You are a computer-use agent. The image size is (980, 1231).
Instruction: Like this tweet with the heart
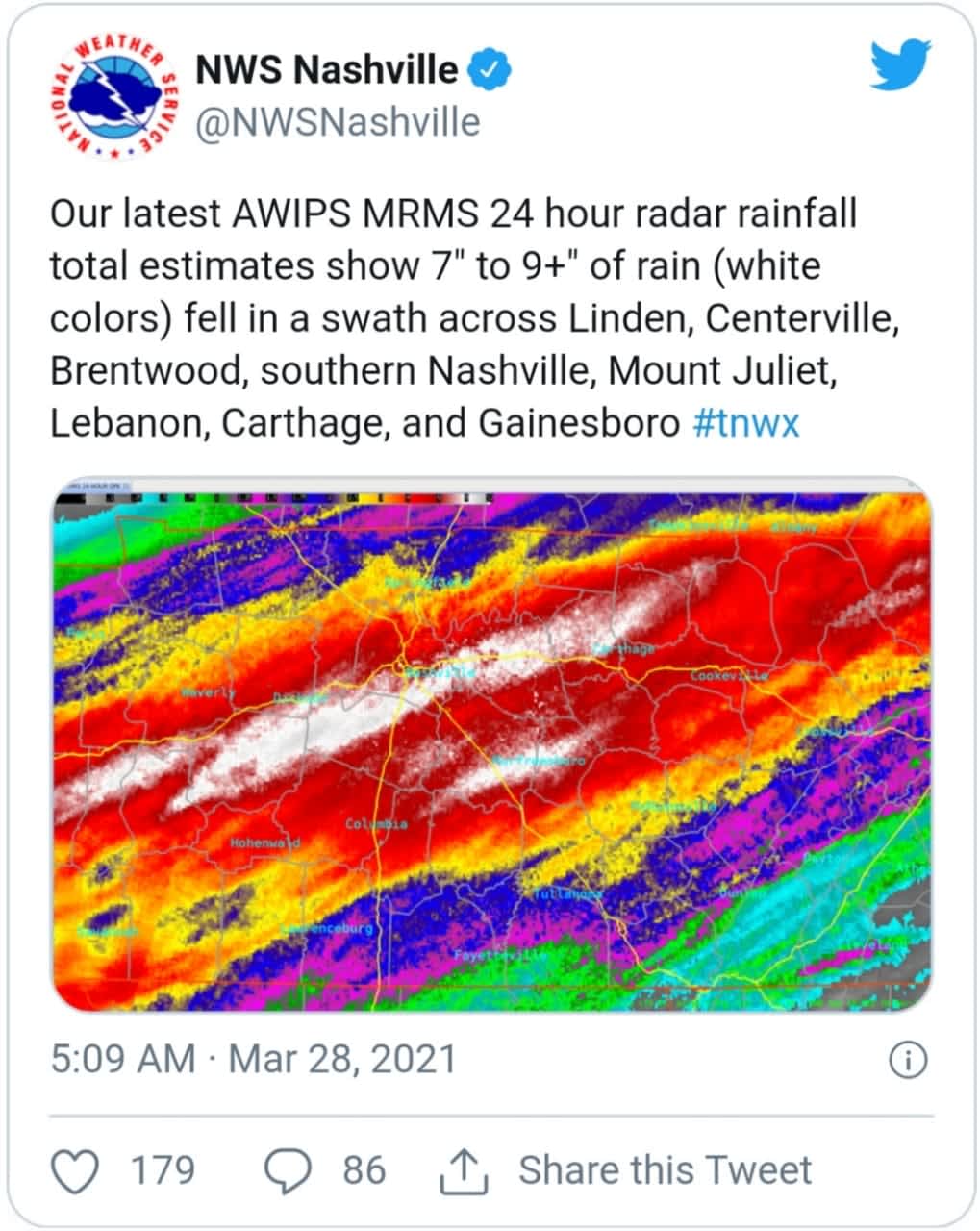tap(75, 1170)
